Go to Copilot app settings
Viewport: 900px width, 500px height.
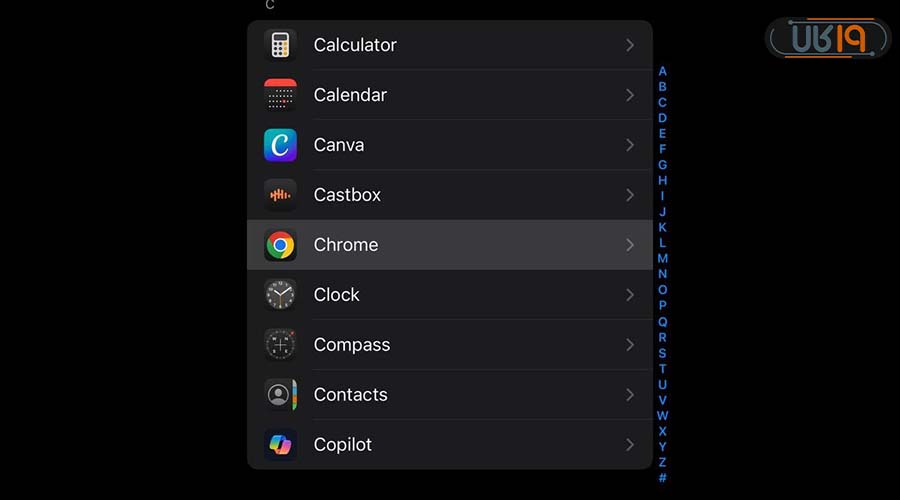coord(450,445)
